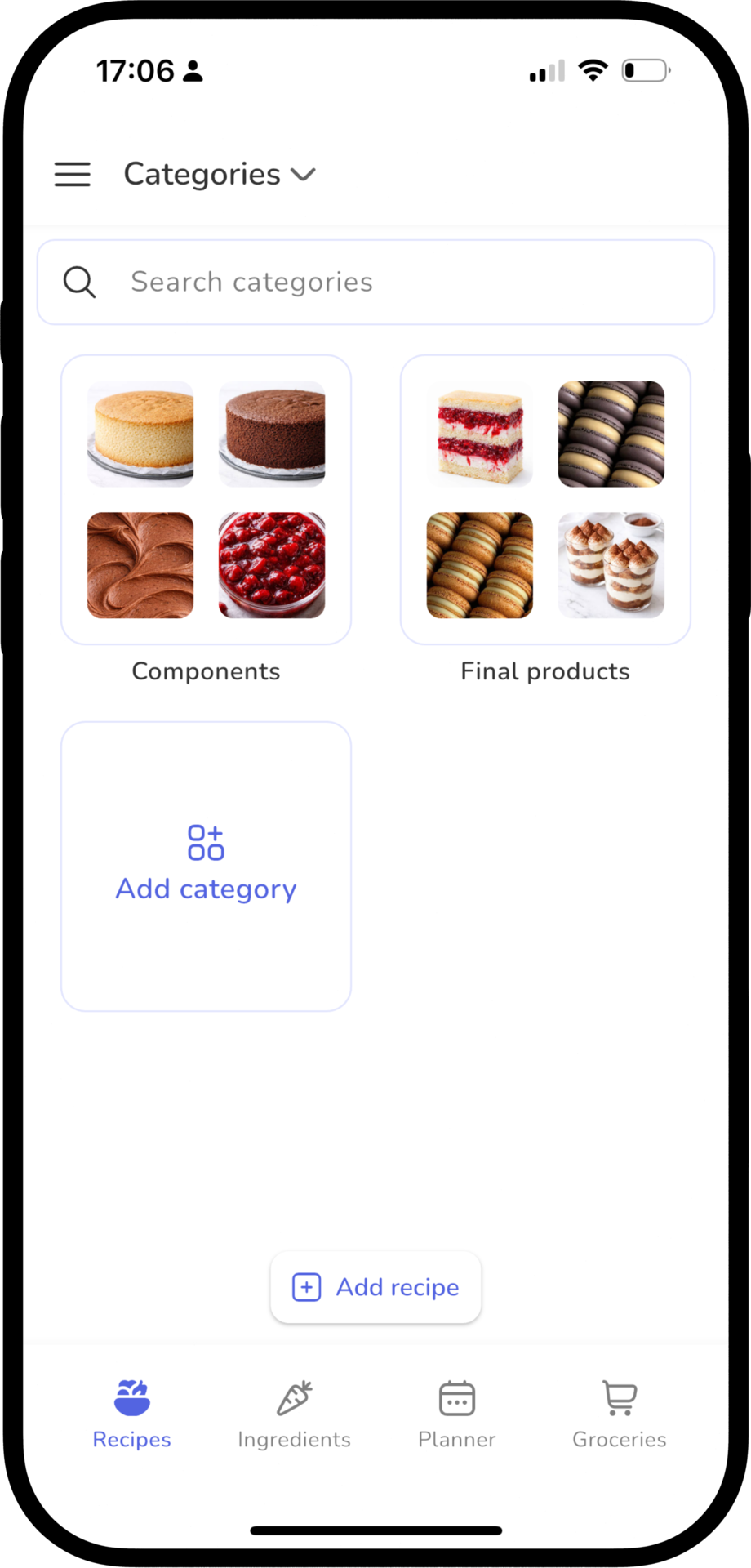Tap the Search categories field

pyautogui.click(x=375, y=282)
